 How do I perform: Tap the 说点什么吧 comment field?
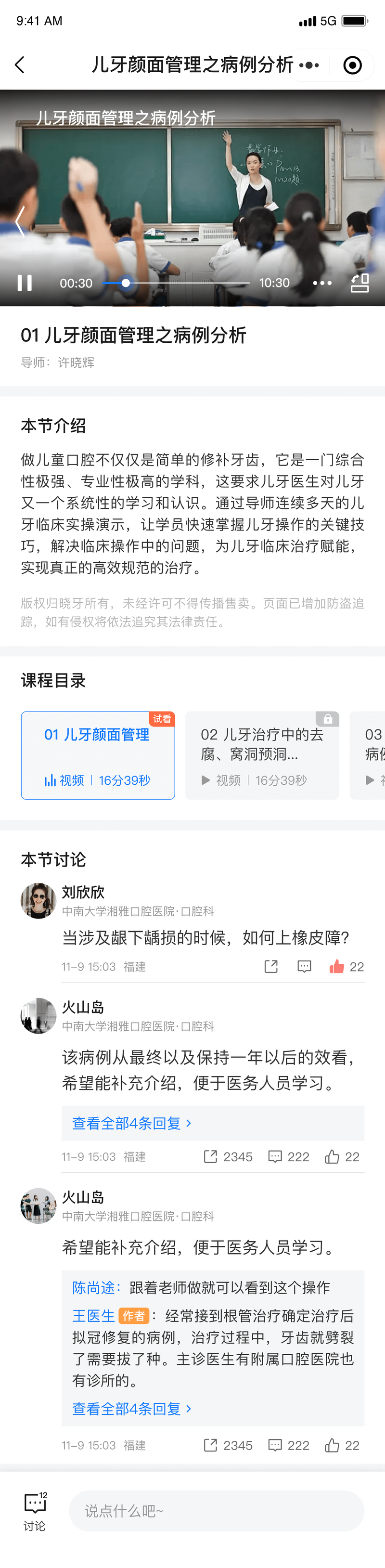point(216,1511)
